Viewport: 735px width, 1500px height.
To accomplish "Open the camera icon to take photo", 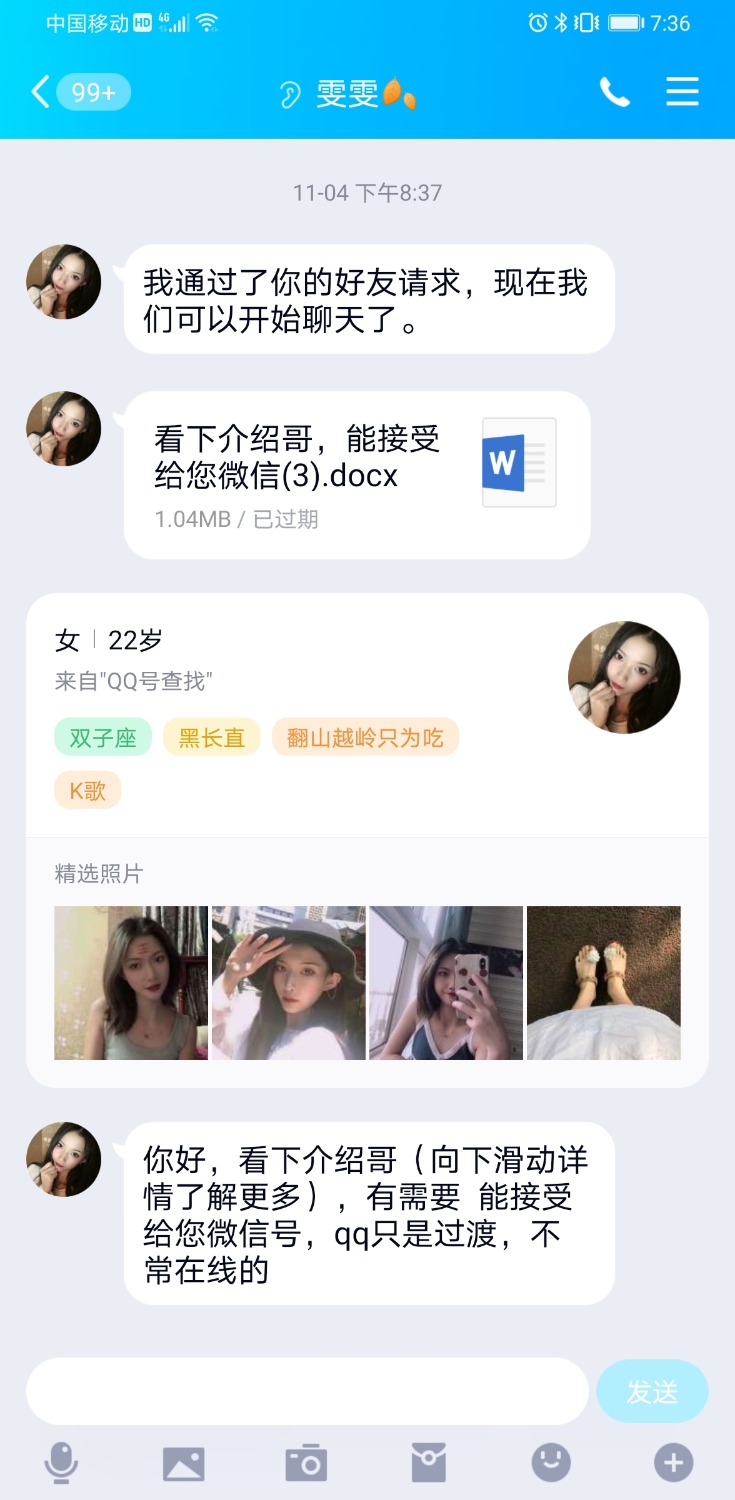I will click(306, 1462).
